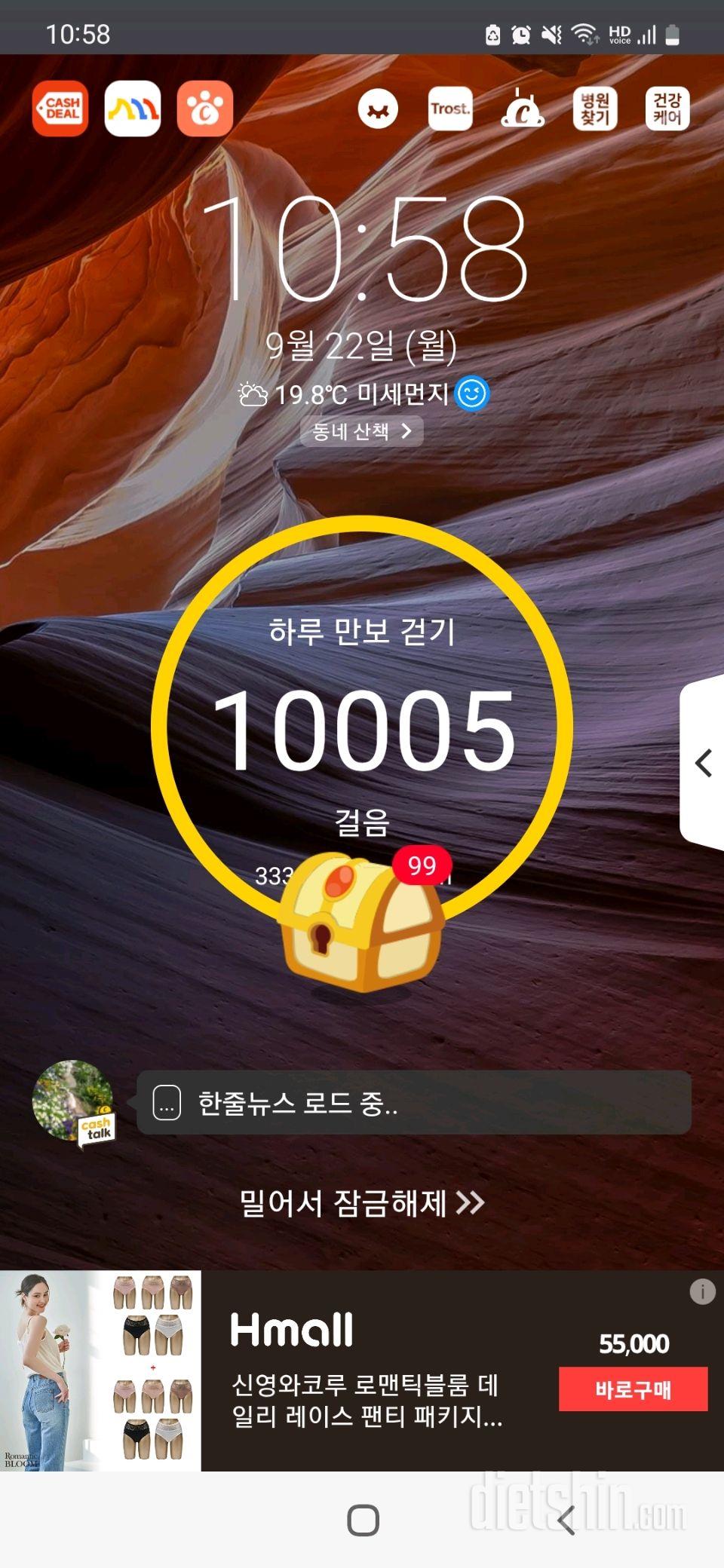The image size is (724, 1568).
Task: Open the orange paw icon shortcut
Action: pyautogui.click(x=205, y=109)
